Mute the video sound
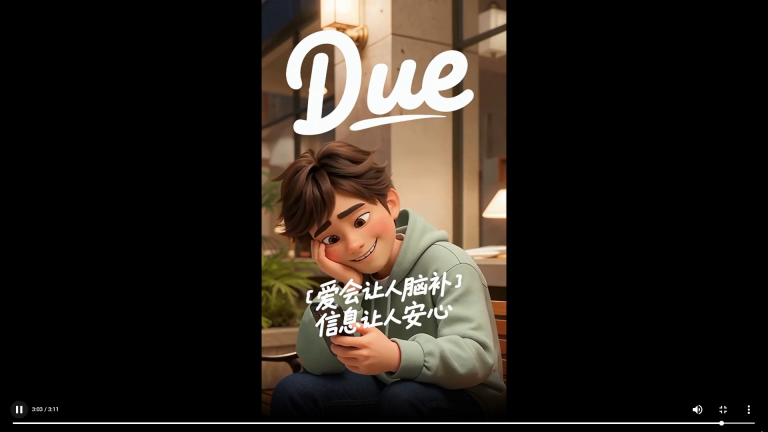This screenshot has width=768, height=432. pos(697,409)
